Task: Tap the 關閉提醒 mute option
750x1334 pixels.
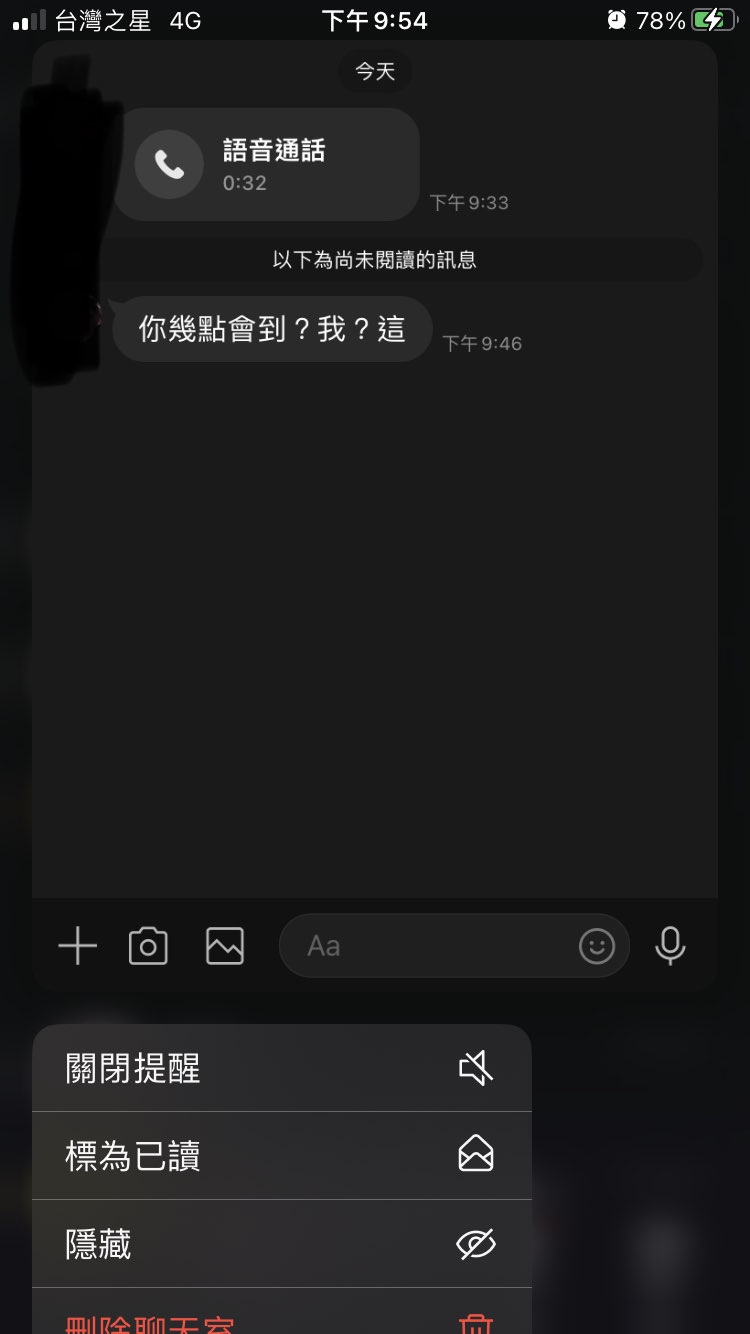Action: coord(281,1068)
